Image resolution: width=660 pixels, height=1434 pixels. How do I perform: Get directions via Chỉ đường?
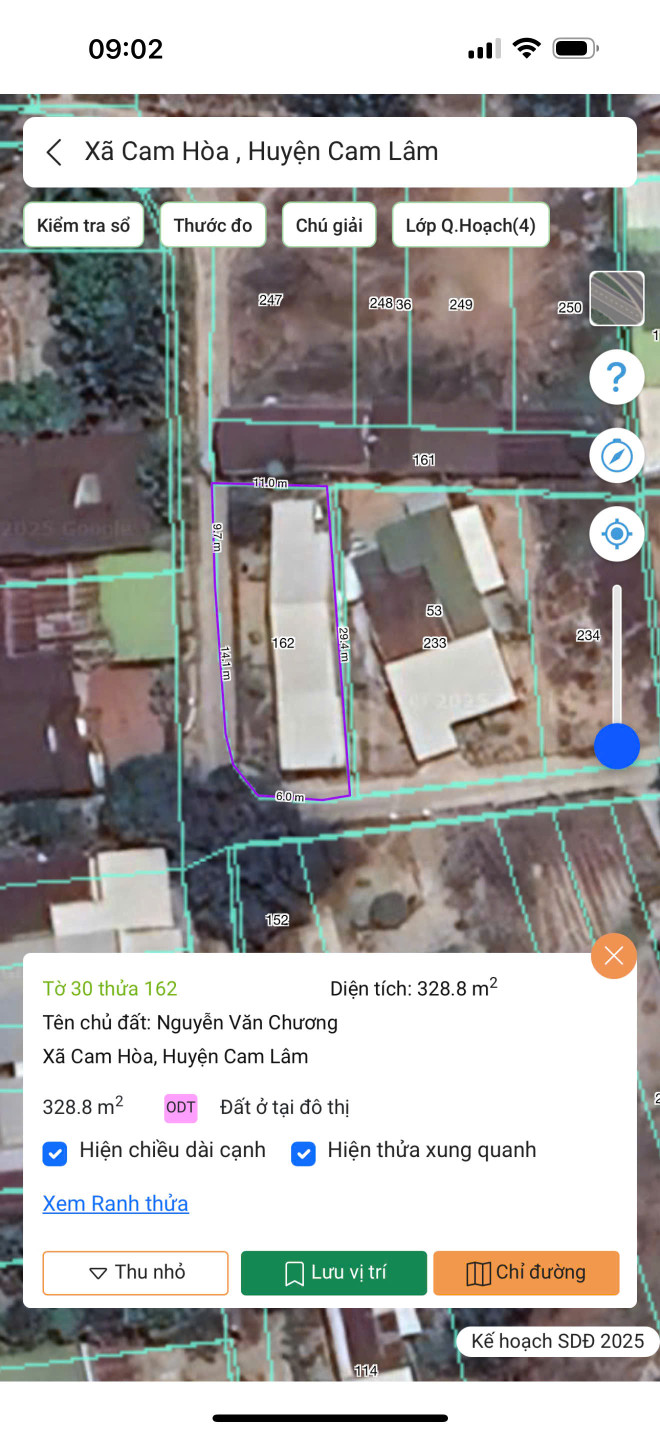[526, 1273]
